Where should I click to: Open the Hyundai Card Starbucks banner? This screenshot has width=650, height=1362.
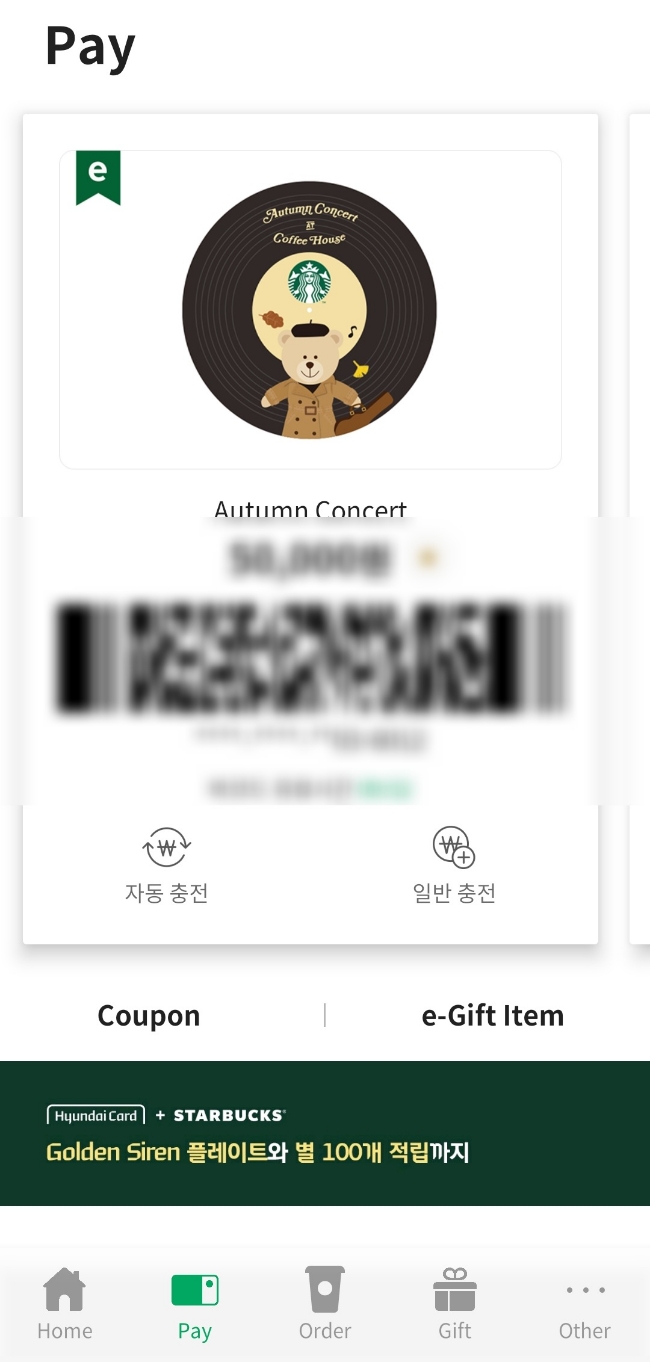click(325, 1133)
